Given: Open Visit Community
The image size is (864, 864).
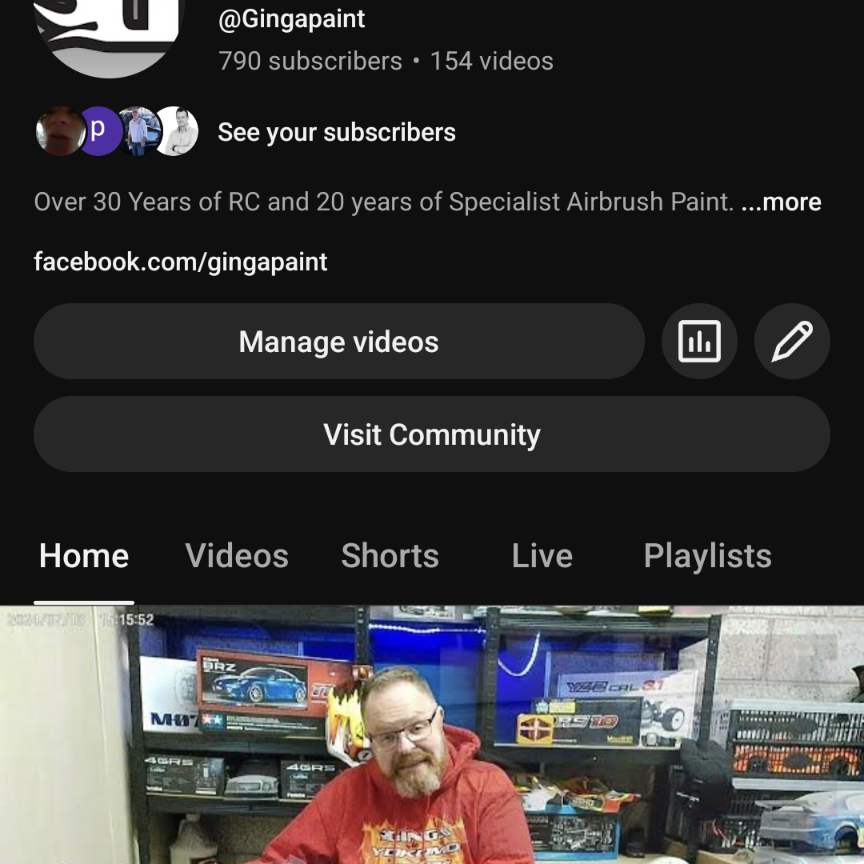Looking at the screenshot, I should point(432,435).
